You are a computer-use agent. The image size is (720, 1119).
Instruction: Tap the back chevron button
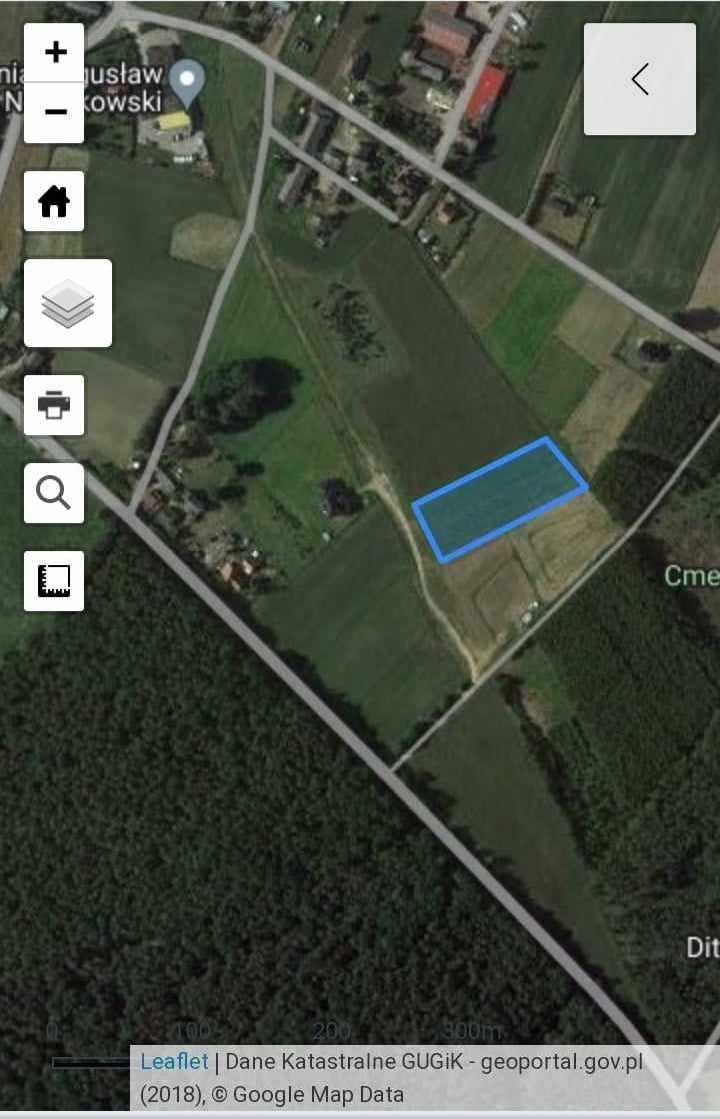click(640, 79)
